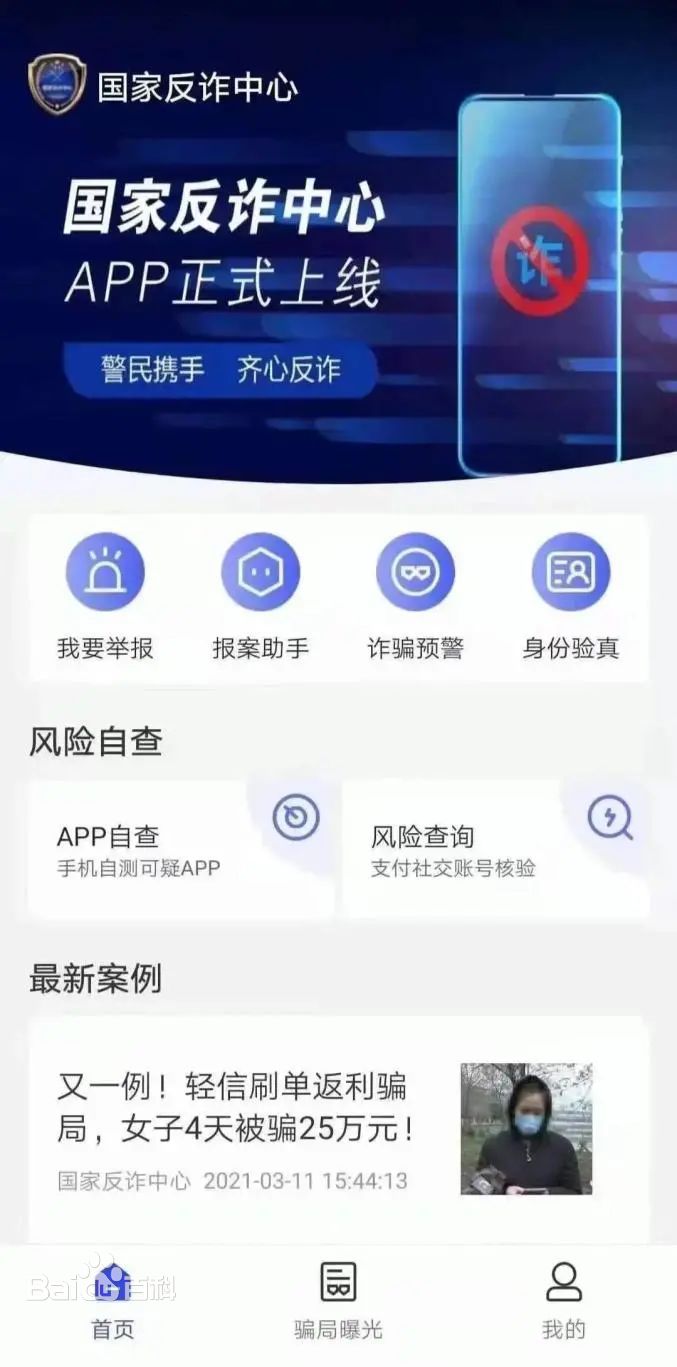Switch to the 我的 tab

[564, 1301]
